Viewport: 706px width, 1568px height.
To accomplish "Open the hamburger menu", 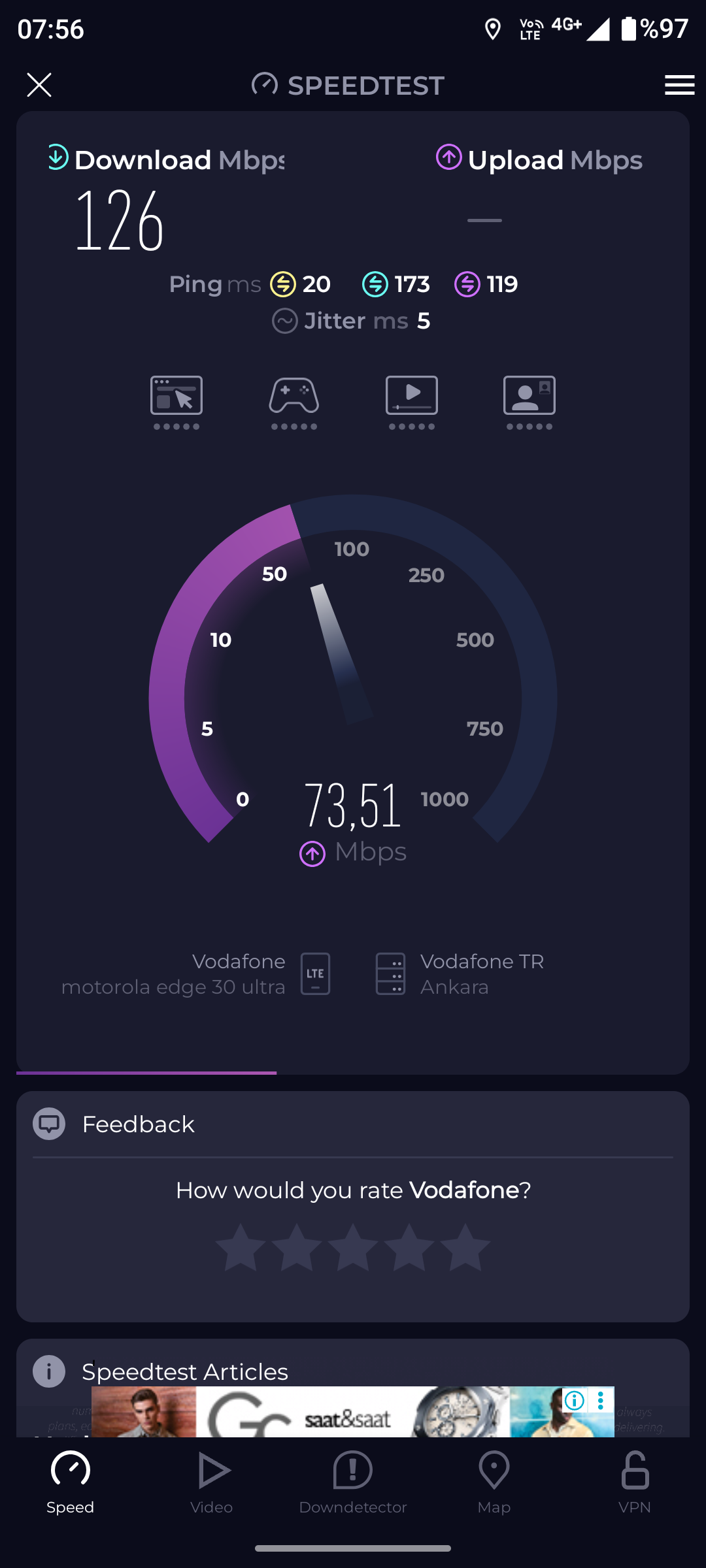I will point(679,85).
